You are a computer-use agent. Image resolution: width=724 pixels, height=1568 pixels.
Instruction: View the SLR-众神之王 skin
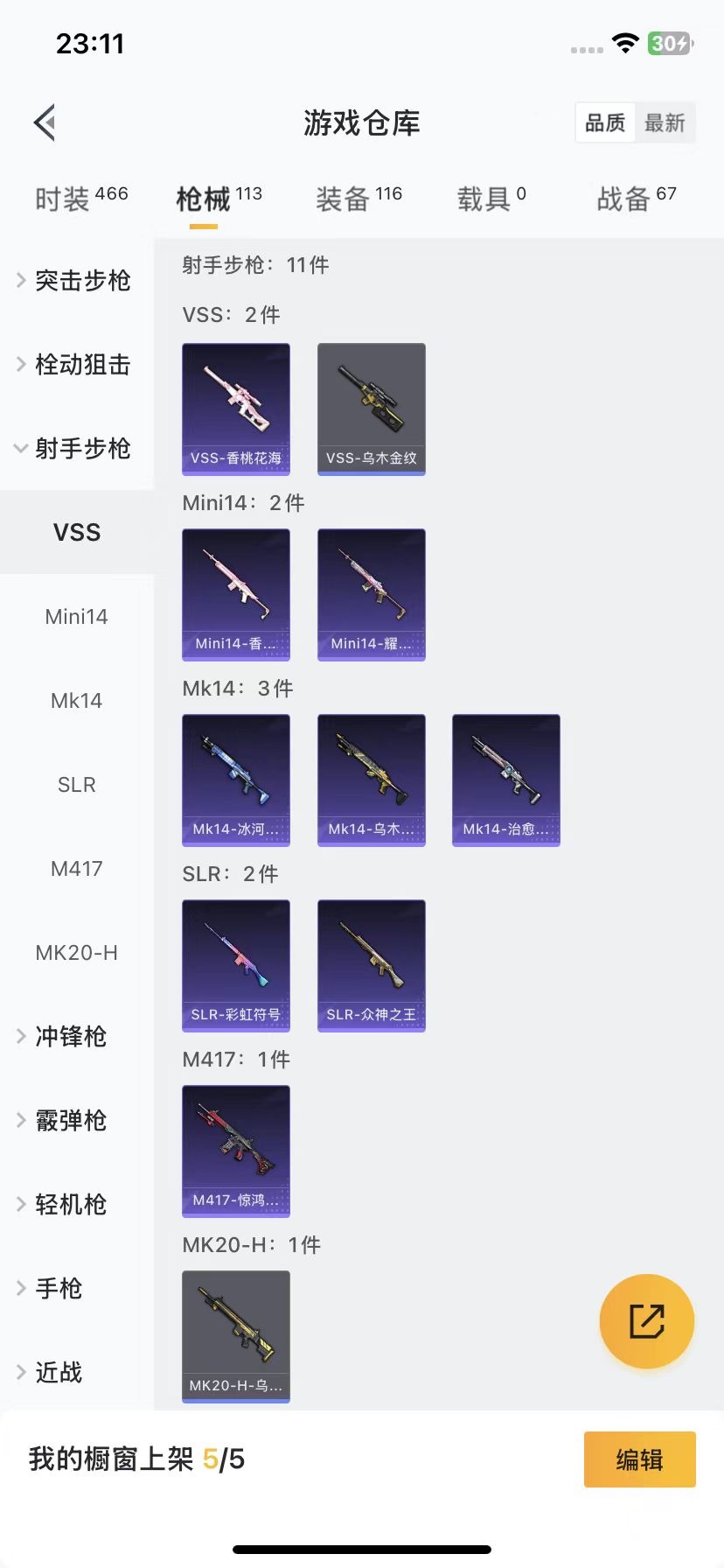372,965
